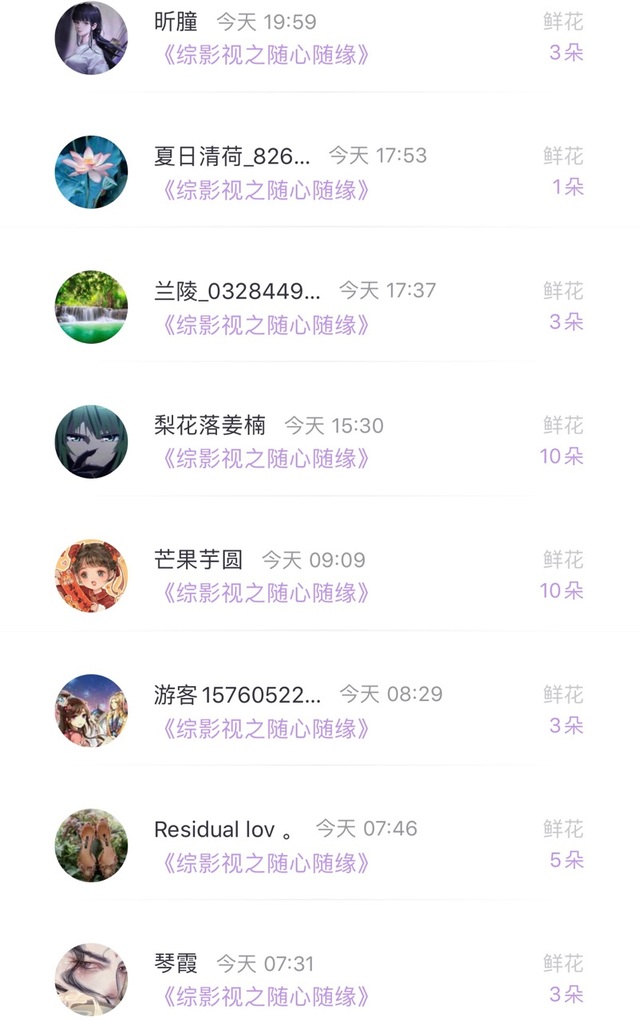Open 昕朣's profile avatar
The image size is (640, 1021).
pyautogui.click(x=91, y=38)
